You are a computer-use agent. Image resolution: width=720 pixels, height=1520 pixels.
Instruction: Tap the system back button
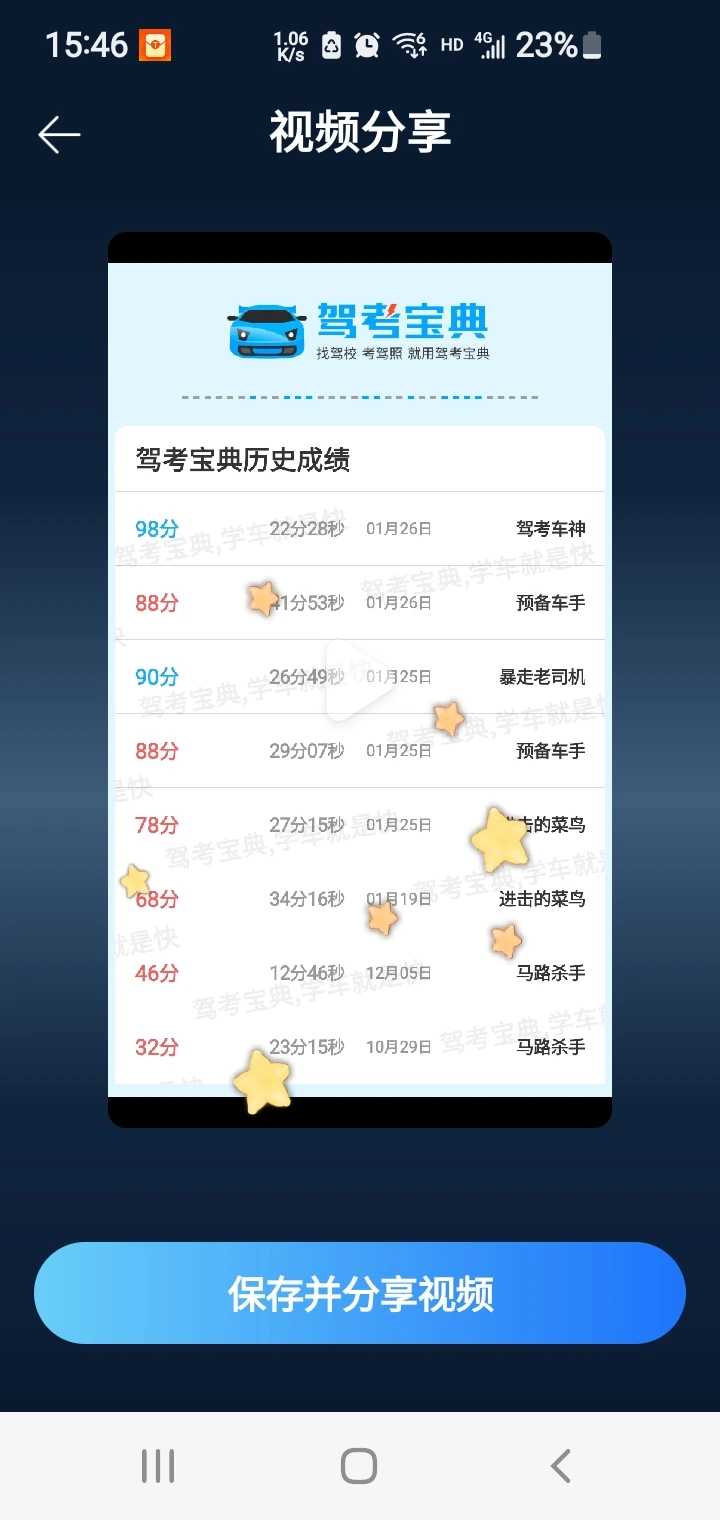click(x=561, y=1466)
